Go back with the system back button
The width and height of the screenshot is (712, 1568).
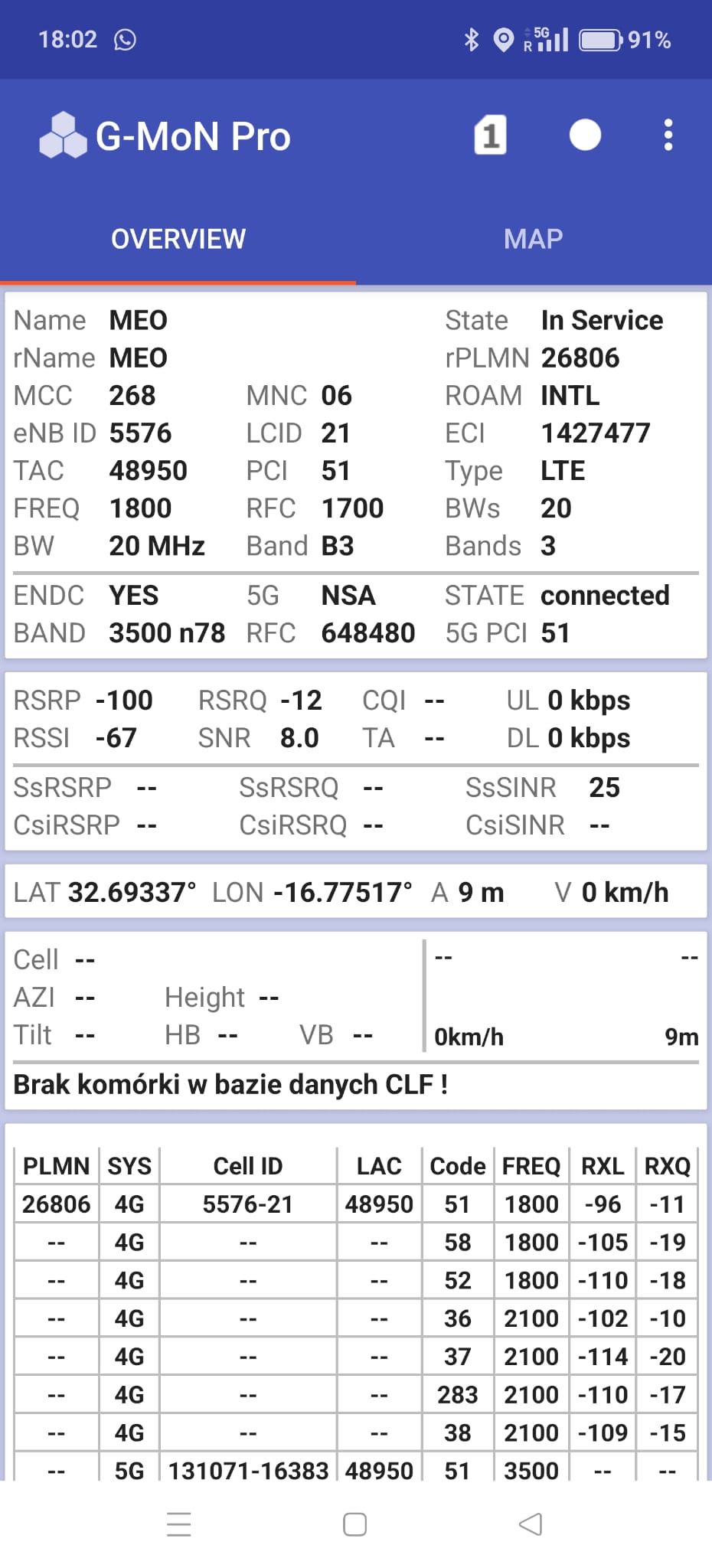point(530,1524)
